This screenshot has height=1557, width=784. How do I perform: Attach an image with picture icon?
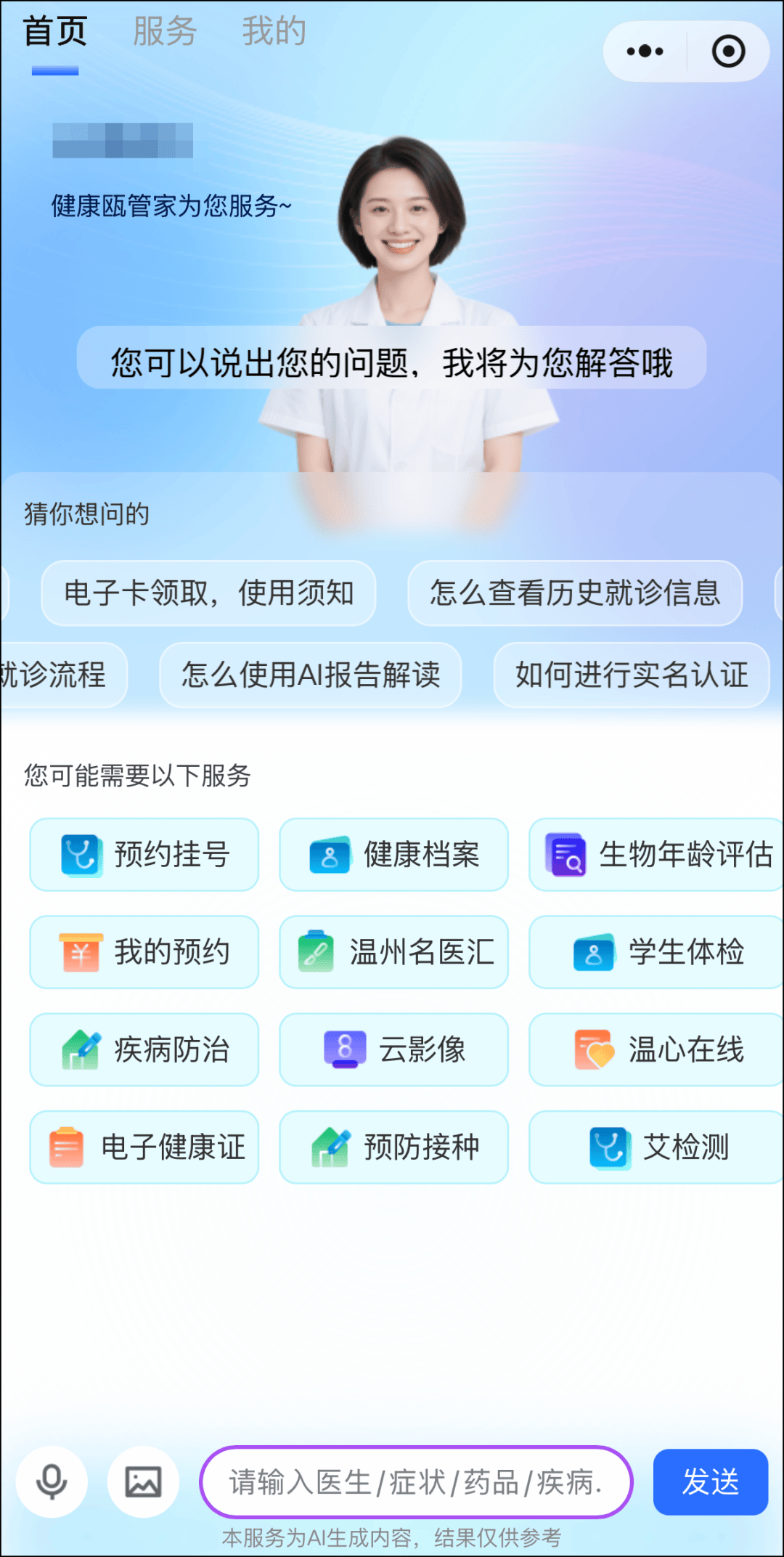click(143, 1481)
